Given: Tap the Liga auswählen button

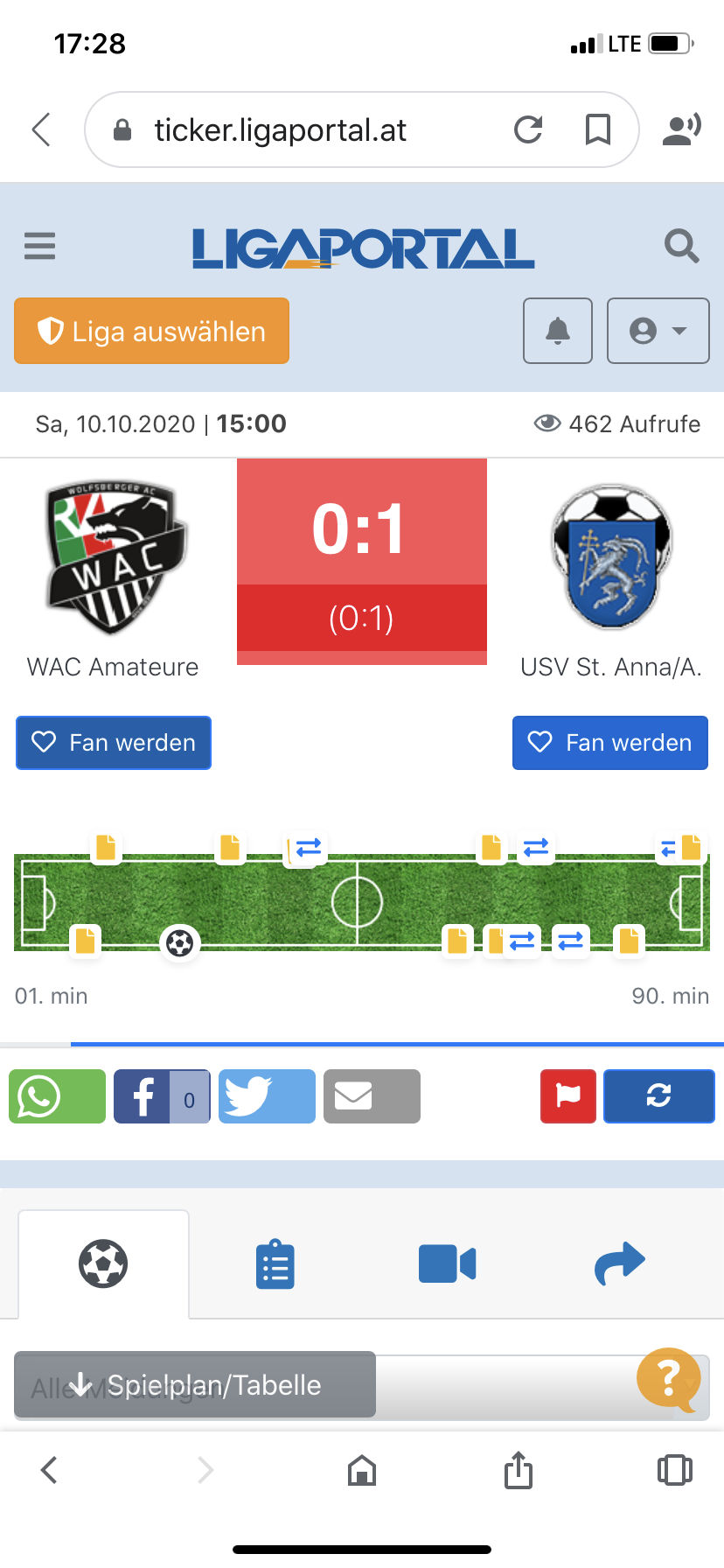Looking at the screenshot, I should click(x=151, y=331).
